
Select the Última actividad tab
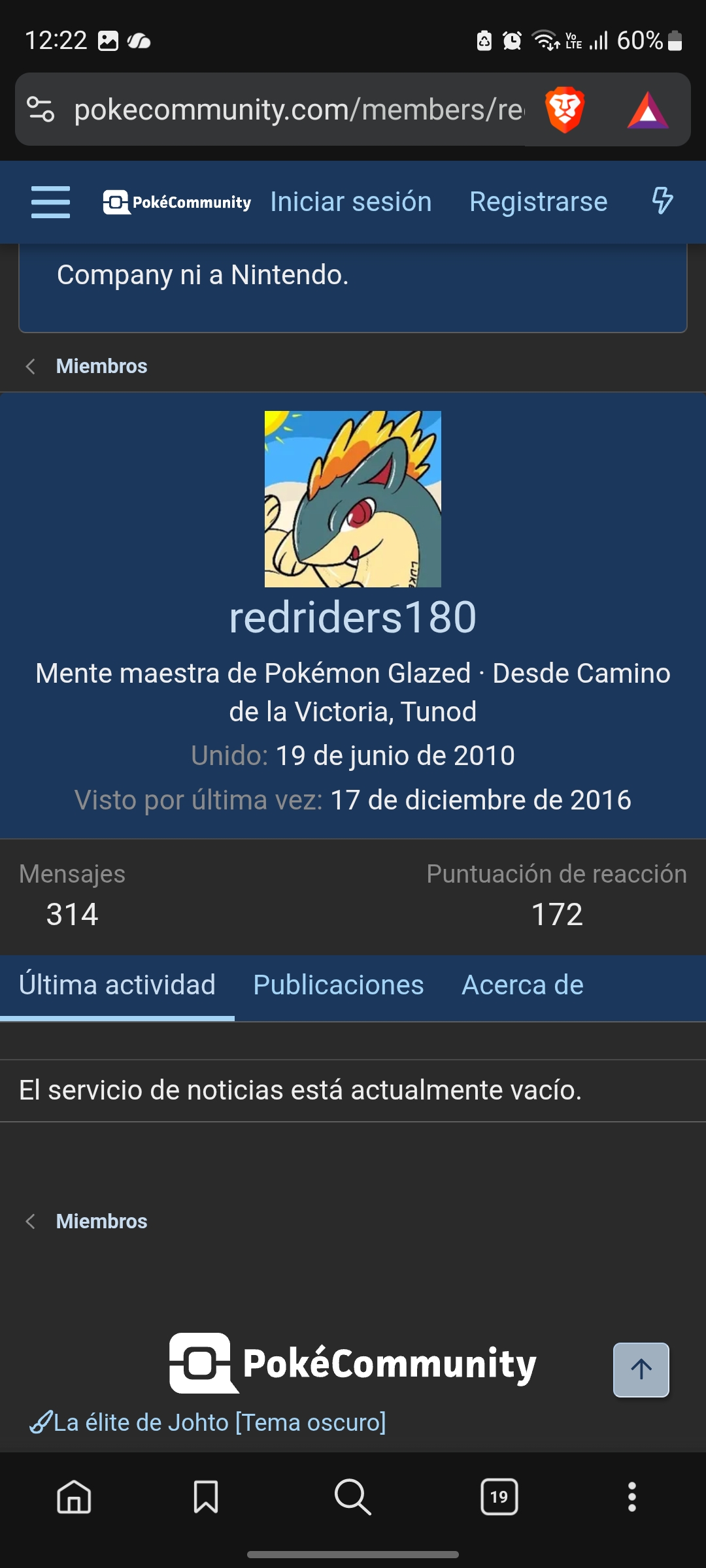(x=117, y=985)
